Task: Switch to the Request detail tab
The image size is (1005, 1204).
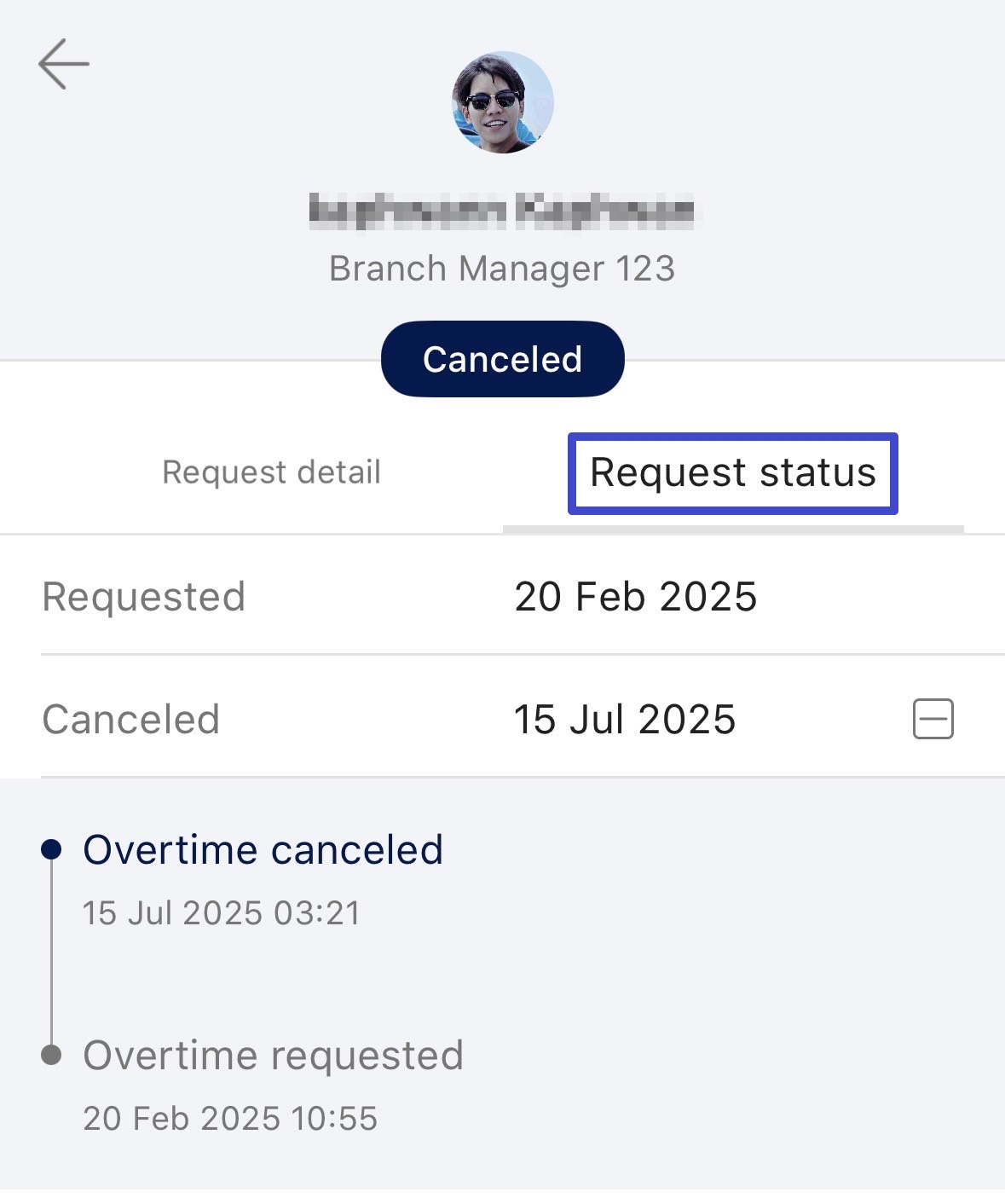Action: pyautogui.click(x=271, y=472)
